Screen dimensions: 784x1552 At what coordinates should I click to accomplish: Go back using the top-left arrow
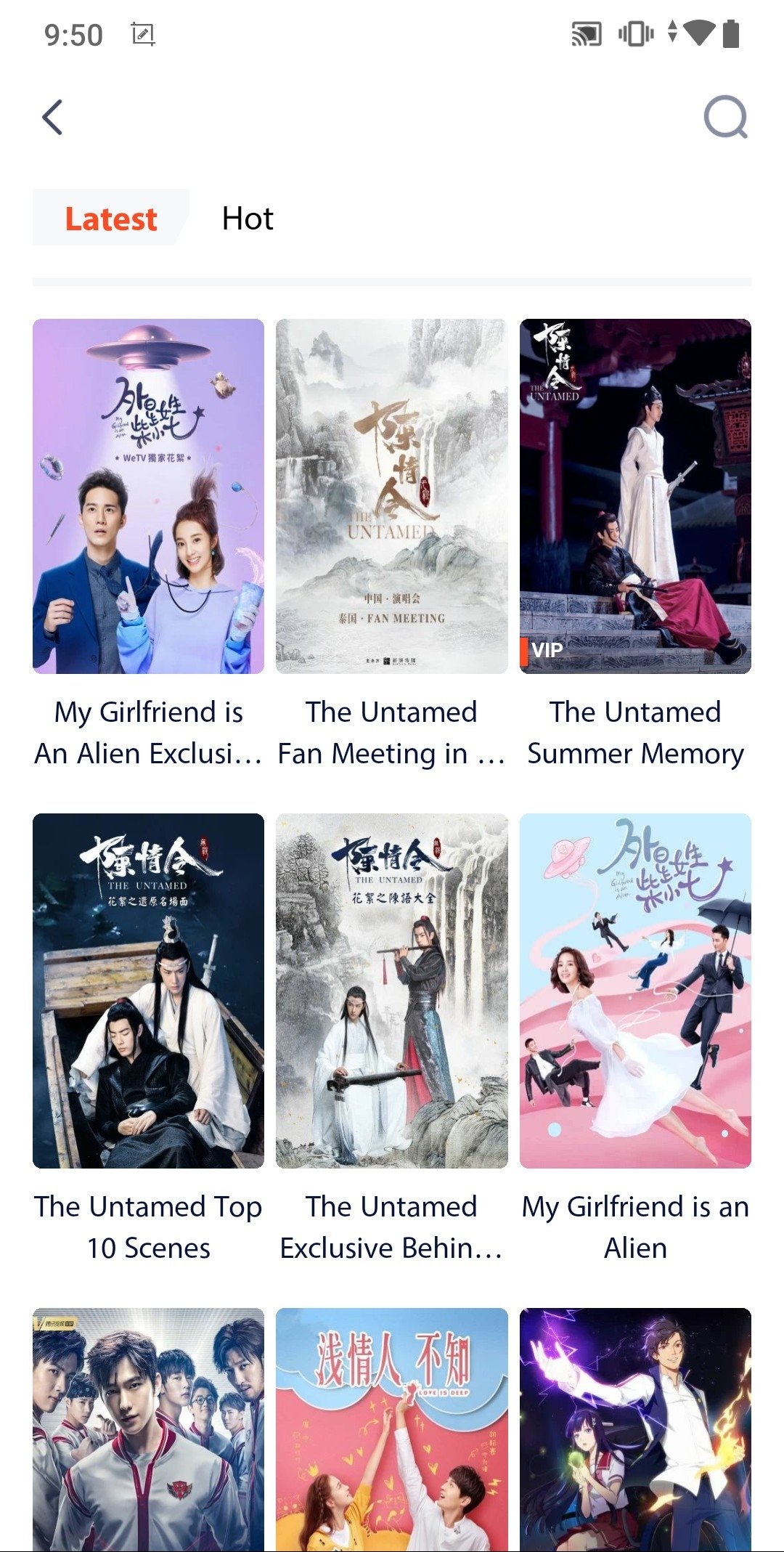52,118
